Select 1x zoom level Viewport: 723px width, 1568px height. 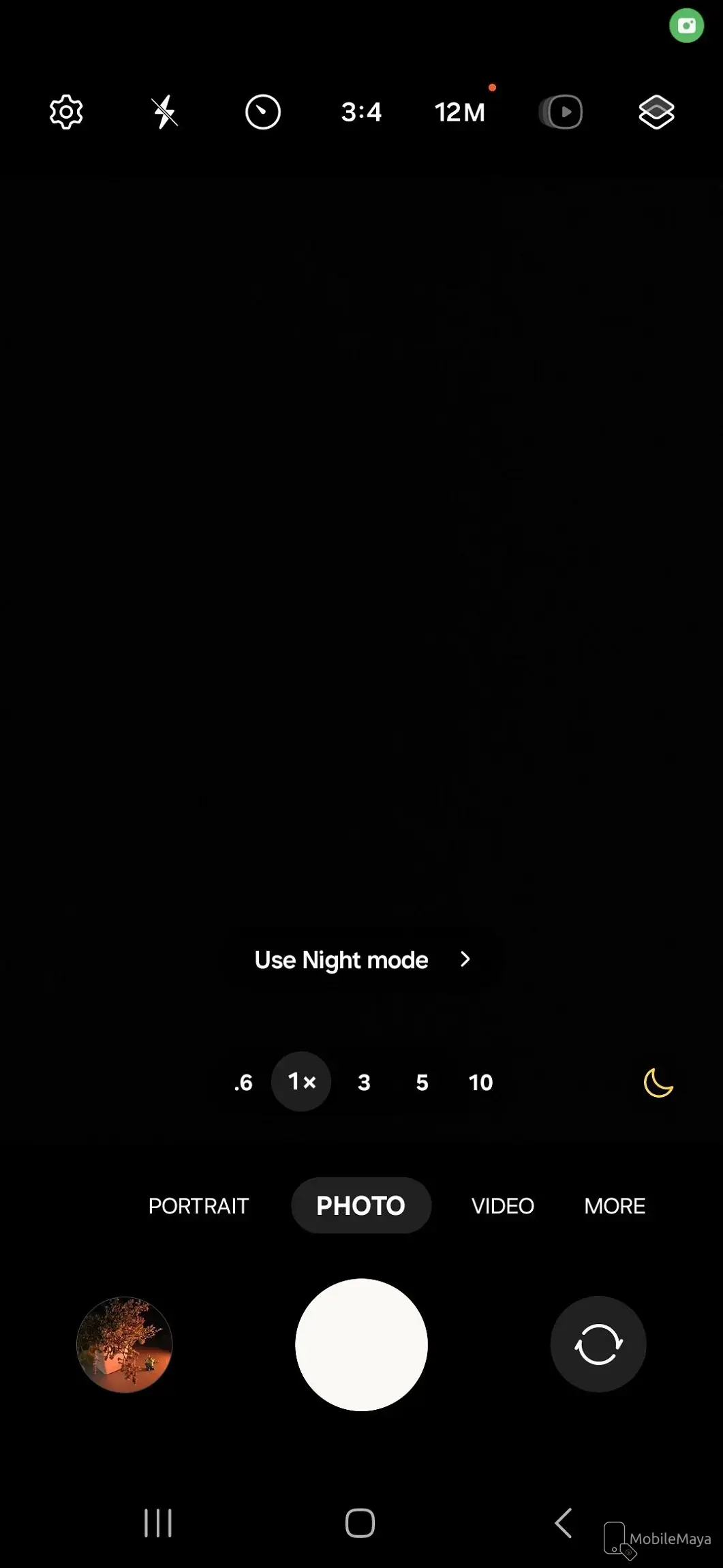[301, 1081]
